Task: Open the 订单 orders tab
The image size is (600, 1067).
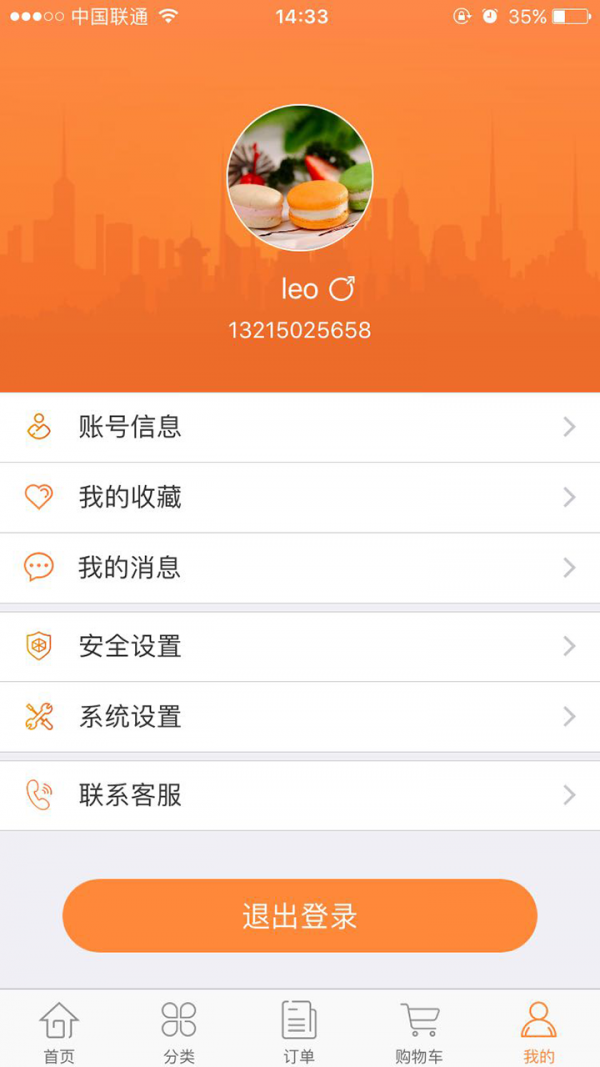Action: coord(299,1031)
